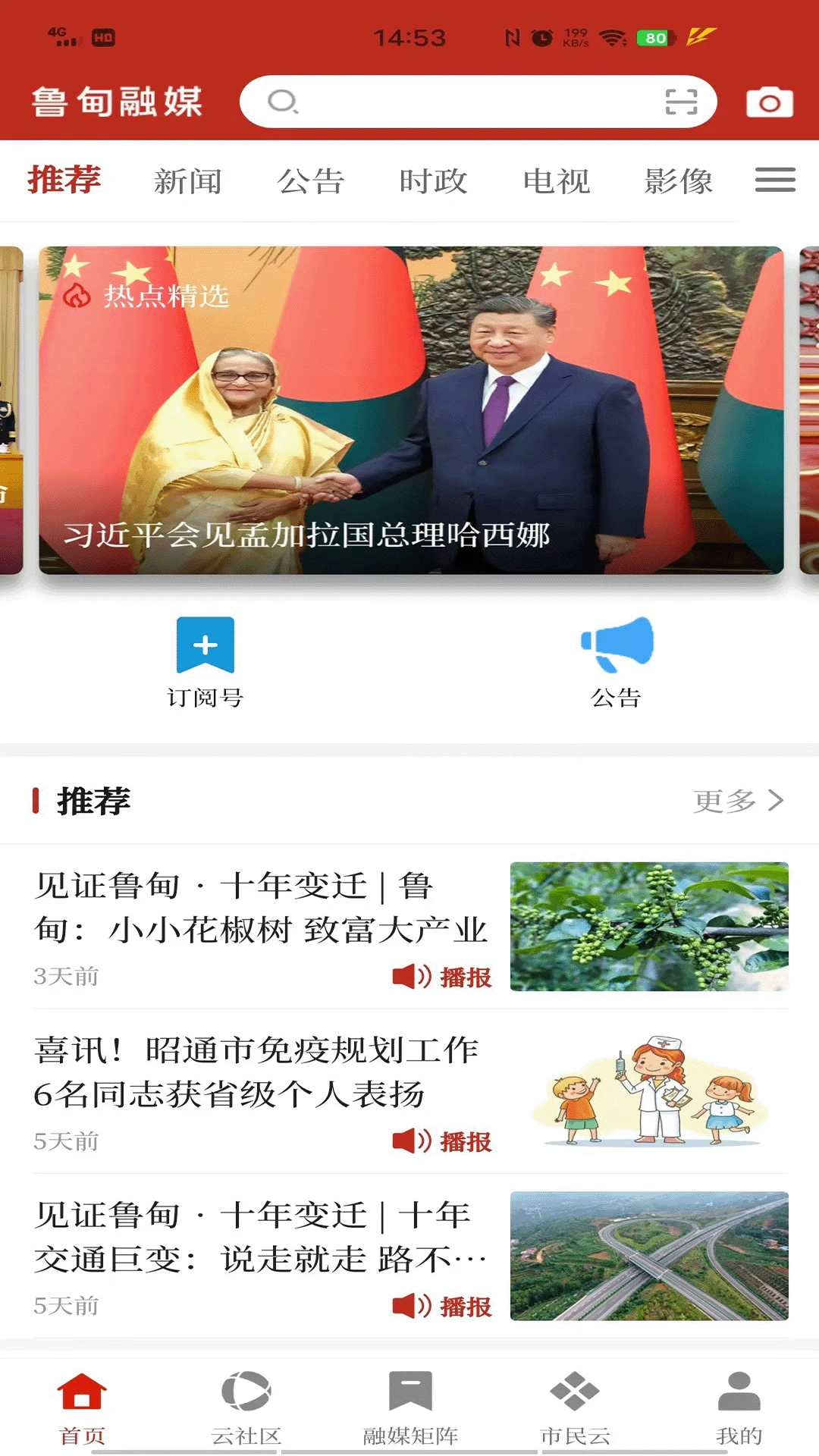This screenshot has height=1456, width=819.
Task: Open 市民云 bottom tab
Action: point(574,1407)
